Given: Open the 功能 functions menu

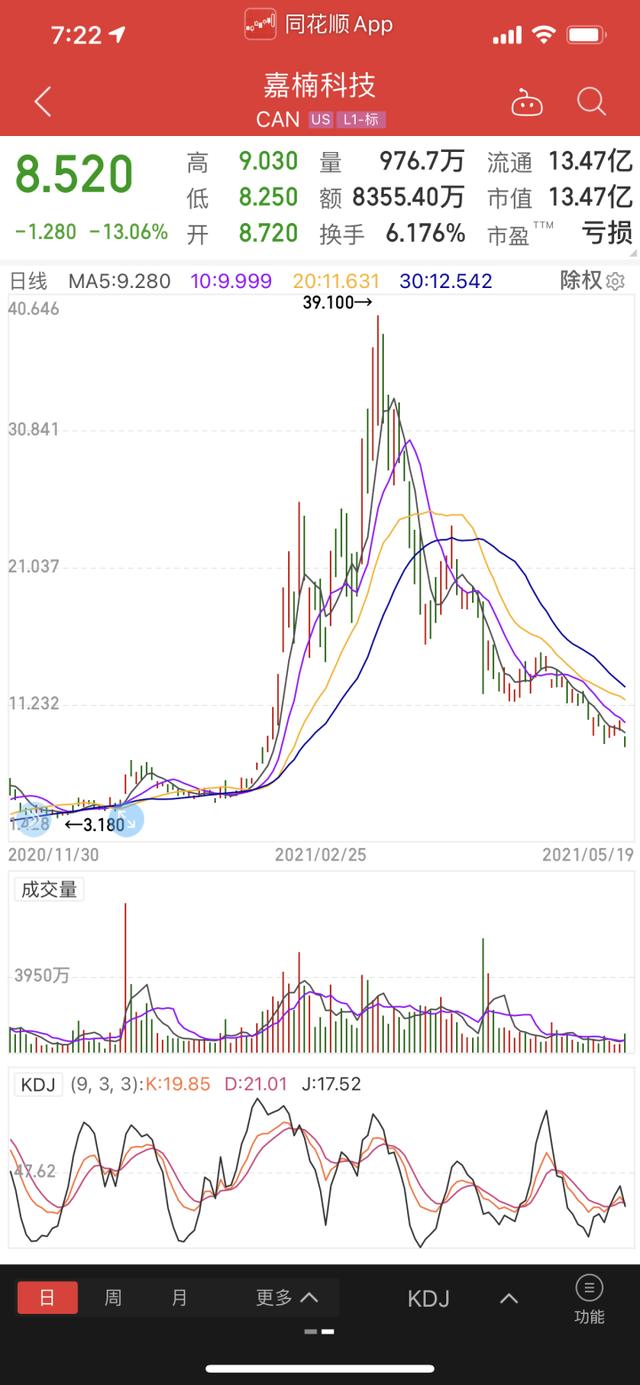Looking at the screenshot, I should (x=589, y=1299).
